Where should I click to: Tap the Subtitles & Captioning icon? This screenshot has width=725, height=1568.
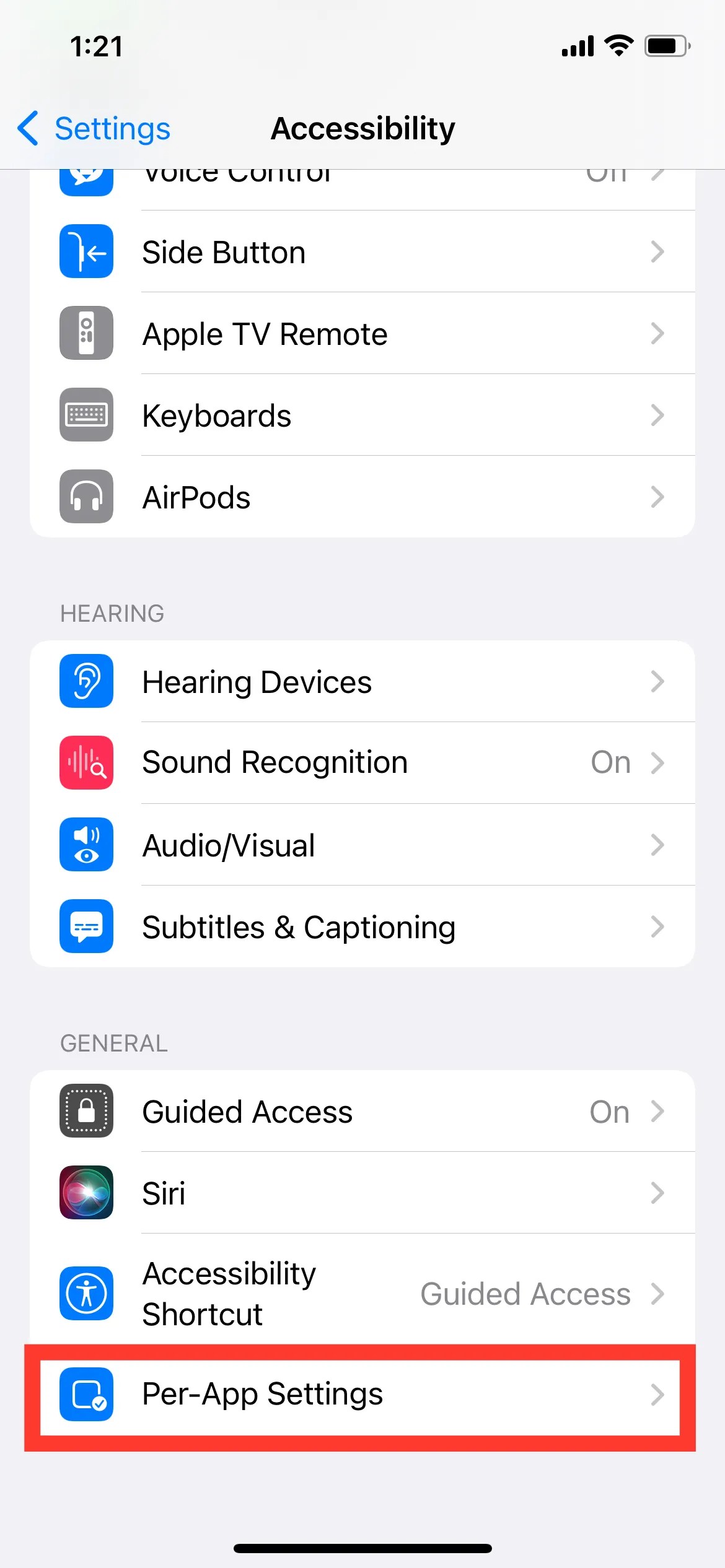86,926
